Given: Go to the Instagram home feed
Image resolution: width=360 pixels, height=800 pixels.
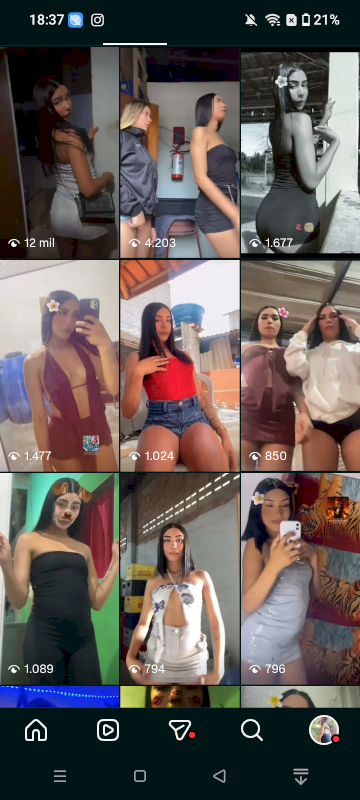Looking at the screenshot, I should coord(36,731).
